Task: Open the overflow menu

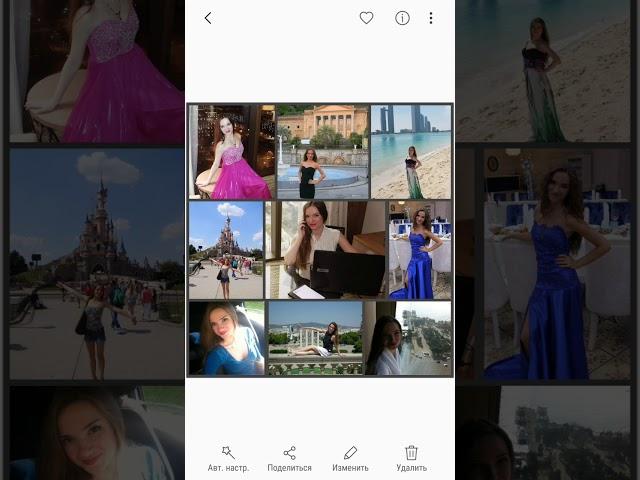Action: click(x=431, y=18)
